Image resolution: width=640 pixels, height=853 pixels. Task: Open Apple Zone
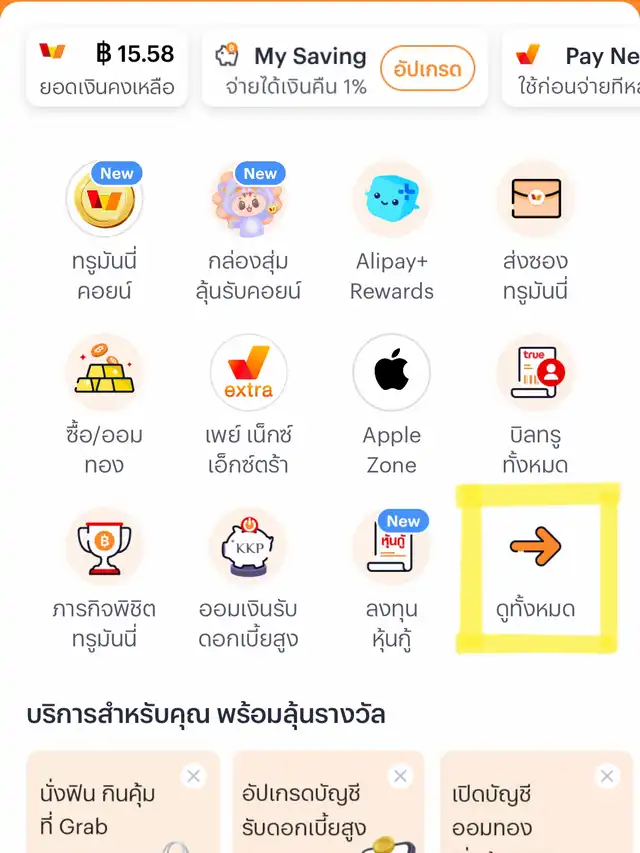pyautogui.click(x=391, y=405)
